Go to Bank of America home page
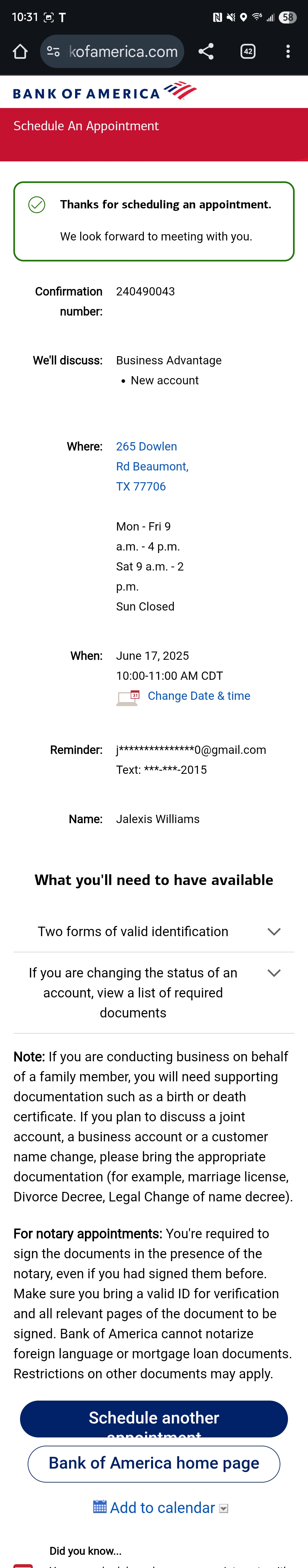 (154, 1463)
